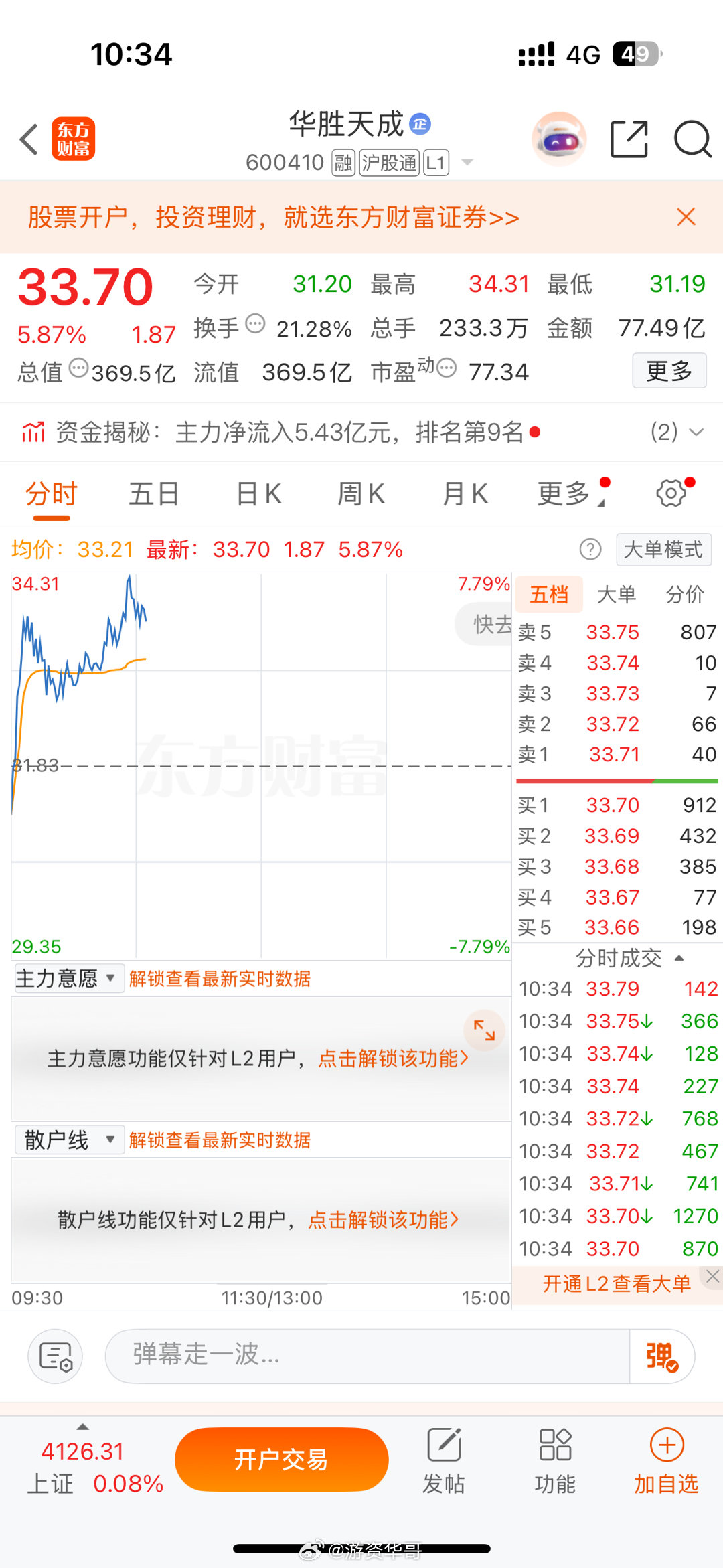The image size is (723, 1568).
Task: Tap the question mark help icon above chart
Action: click(590, 549)
